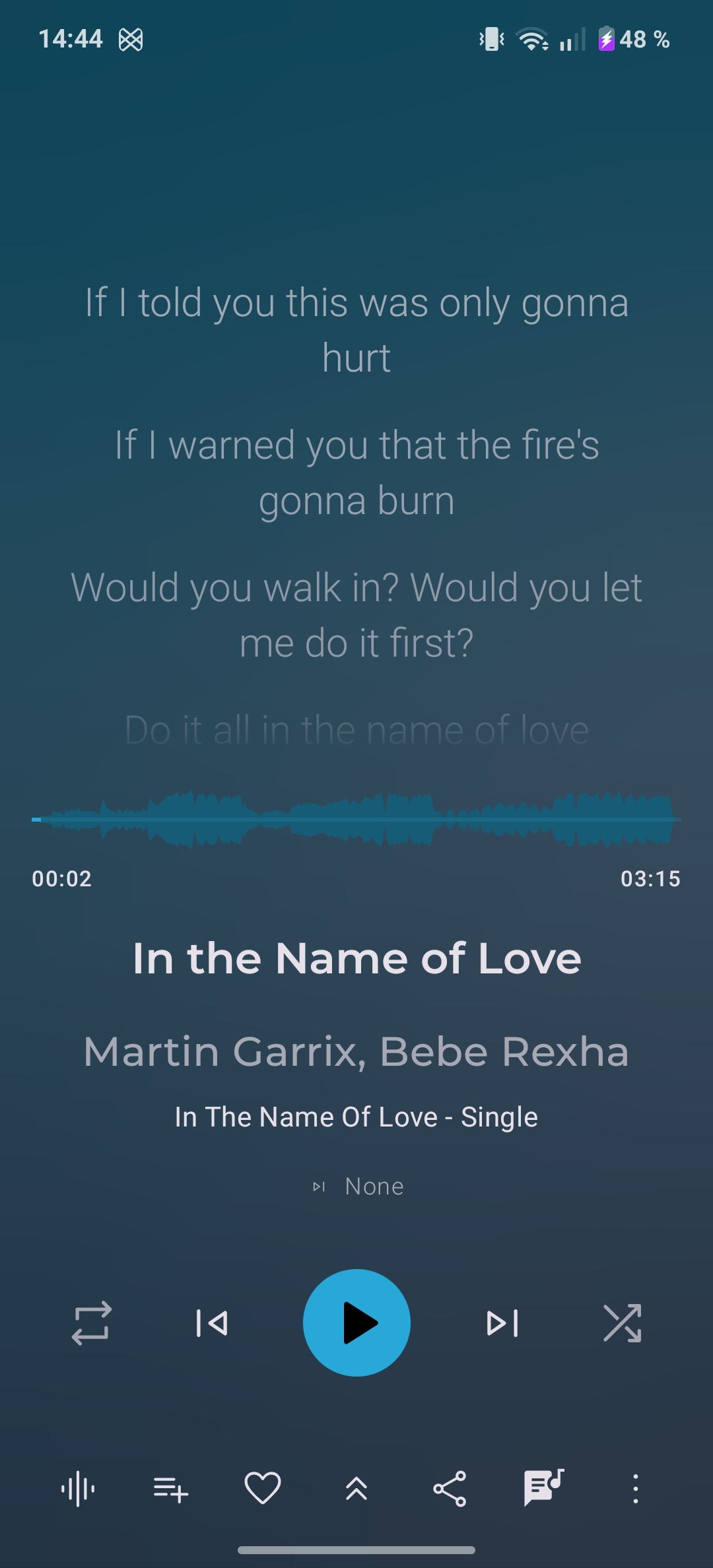Viewport: 713px width, 1568px height.
Task: Seek within the track using the waveform
Action: click(356, 819)
